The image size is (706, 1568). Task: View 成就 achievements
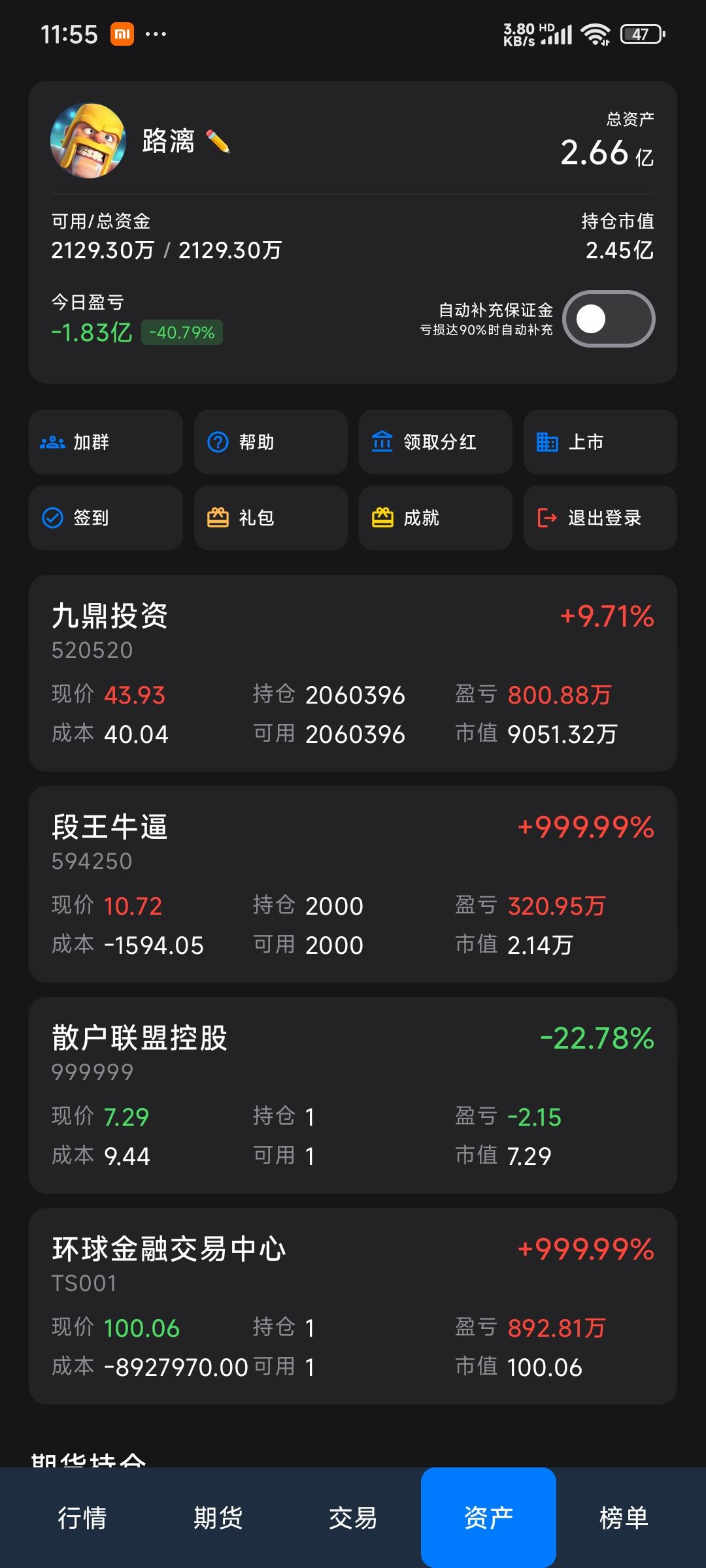pos(435,518)
